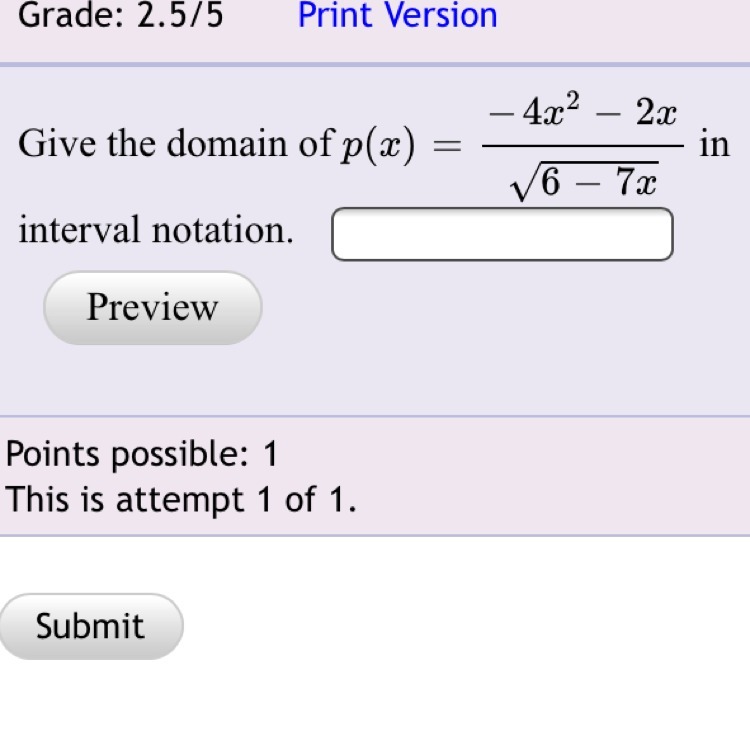Viewport: 750px width, 750px height.
Task: Tap the Preview button
Action: point(152,307)
